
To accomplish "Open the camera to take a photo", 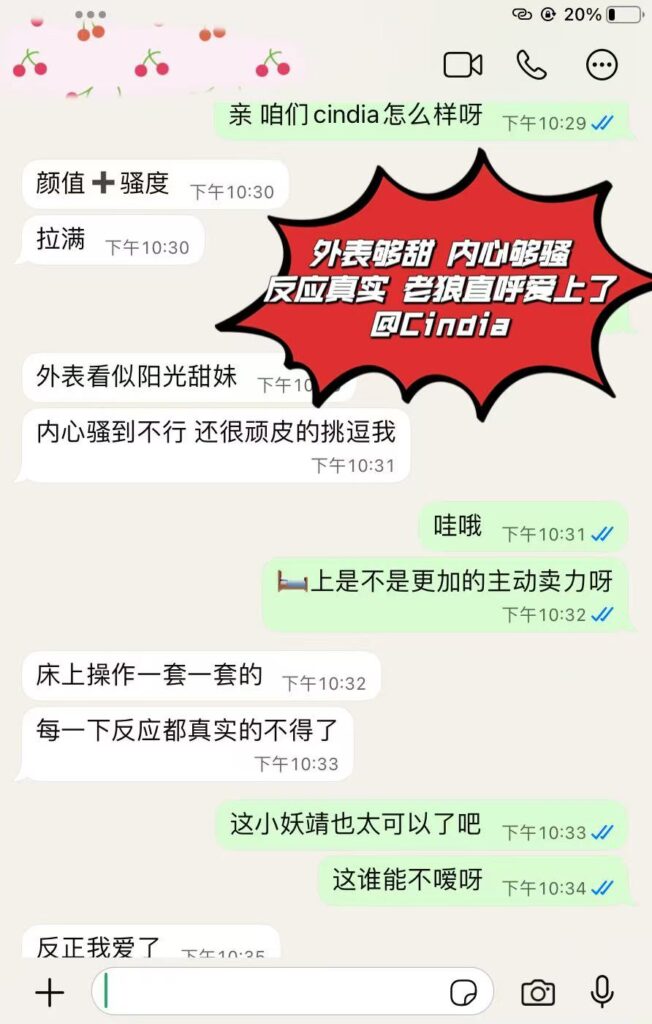I will [538, 992].
